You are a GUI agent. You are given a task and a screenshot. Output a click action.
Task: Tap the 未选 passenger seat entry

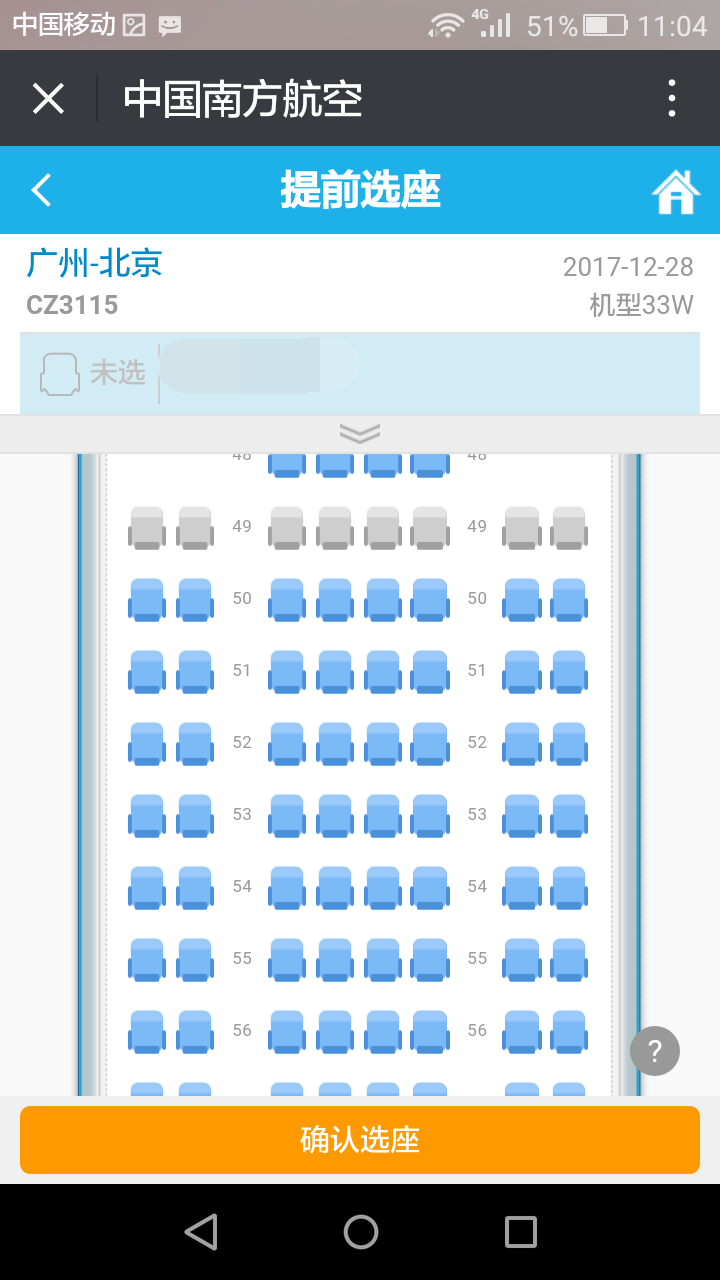click(x=95, y=373)
